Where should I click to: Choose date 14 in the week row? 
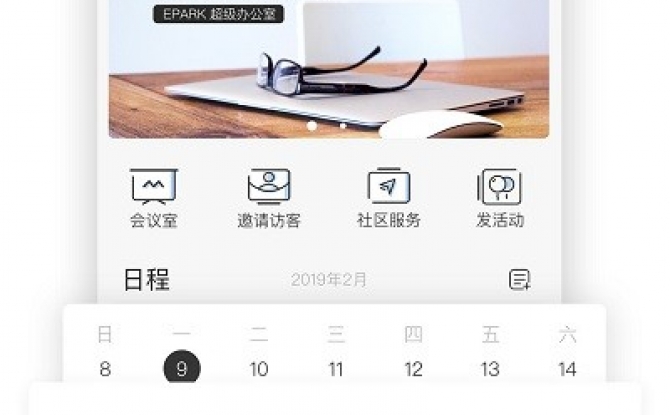(567, 369)
